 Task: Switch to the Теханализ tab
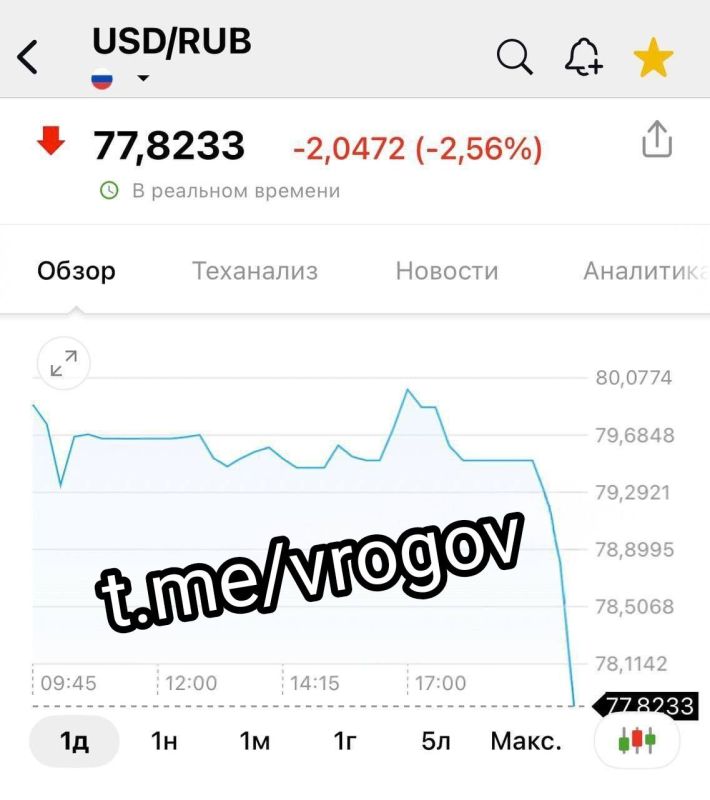pos(255,271)
